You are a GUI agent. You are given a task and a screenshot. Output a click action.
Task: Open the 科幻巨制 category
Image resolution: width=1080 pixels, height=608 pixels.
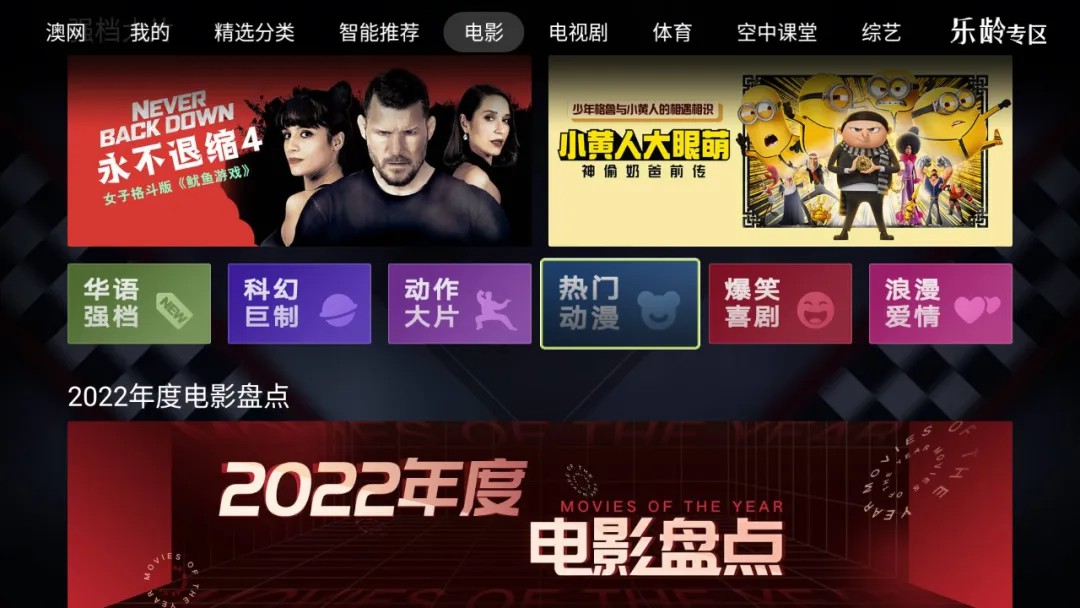click(x=299, y=304)
